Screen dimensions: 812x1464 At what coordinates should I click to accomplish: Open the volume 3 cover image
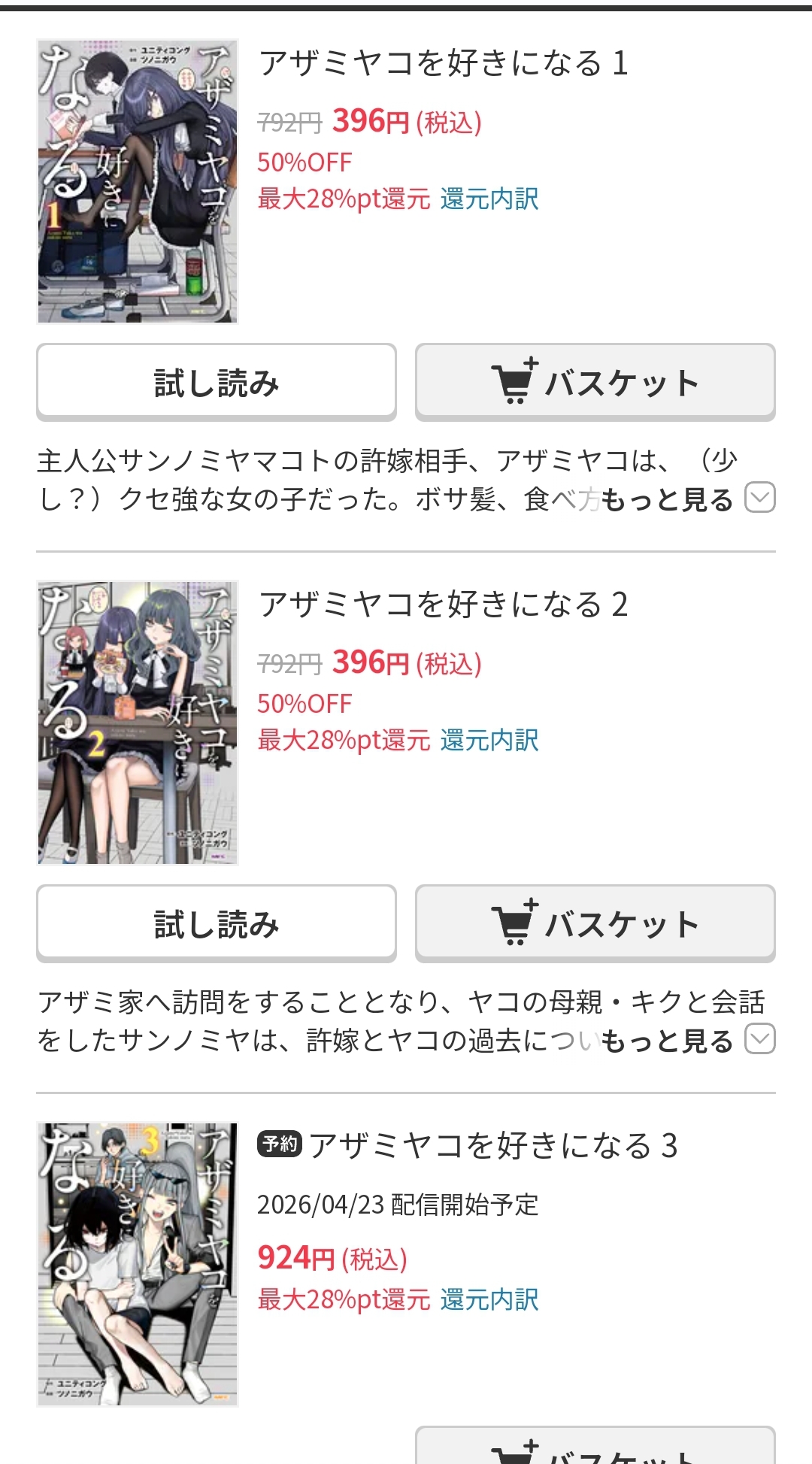[138, 1264]
